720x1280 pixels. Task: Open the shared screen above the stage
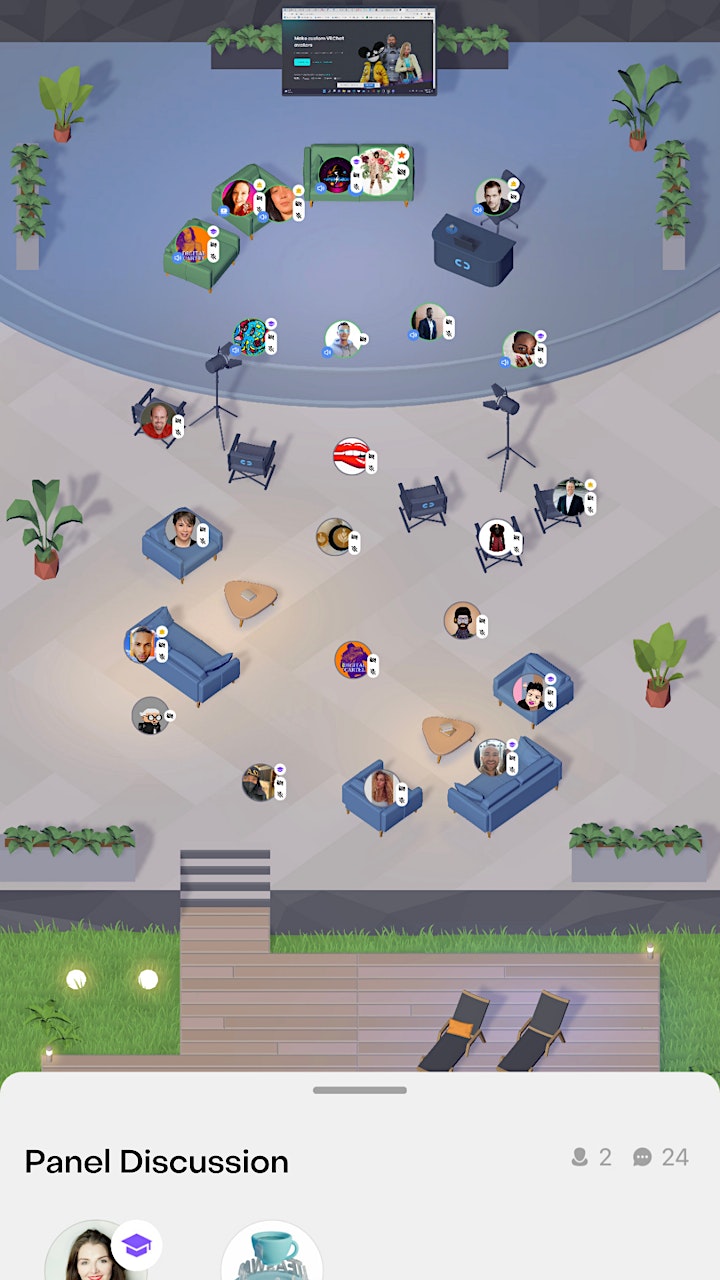click(x=359, y=51)
